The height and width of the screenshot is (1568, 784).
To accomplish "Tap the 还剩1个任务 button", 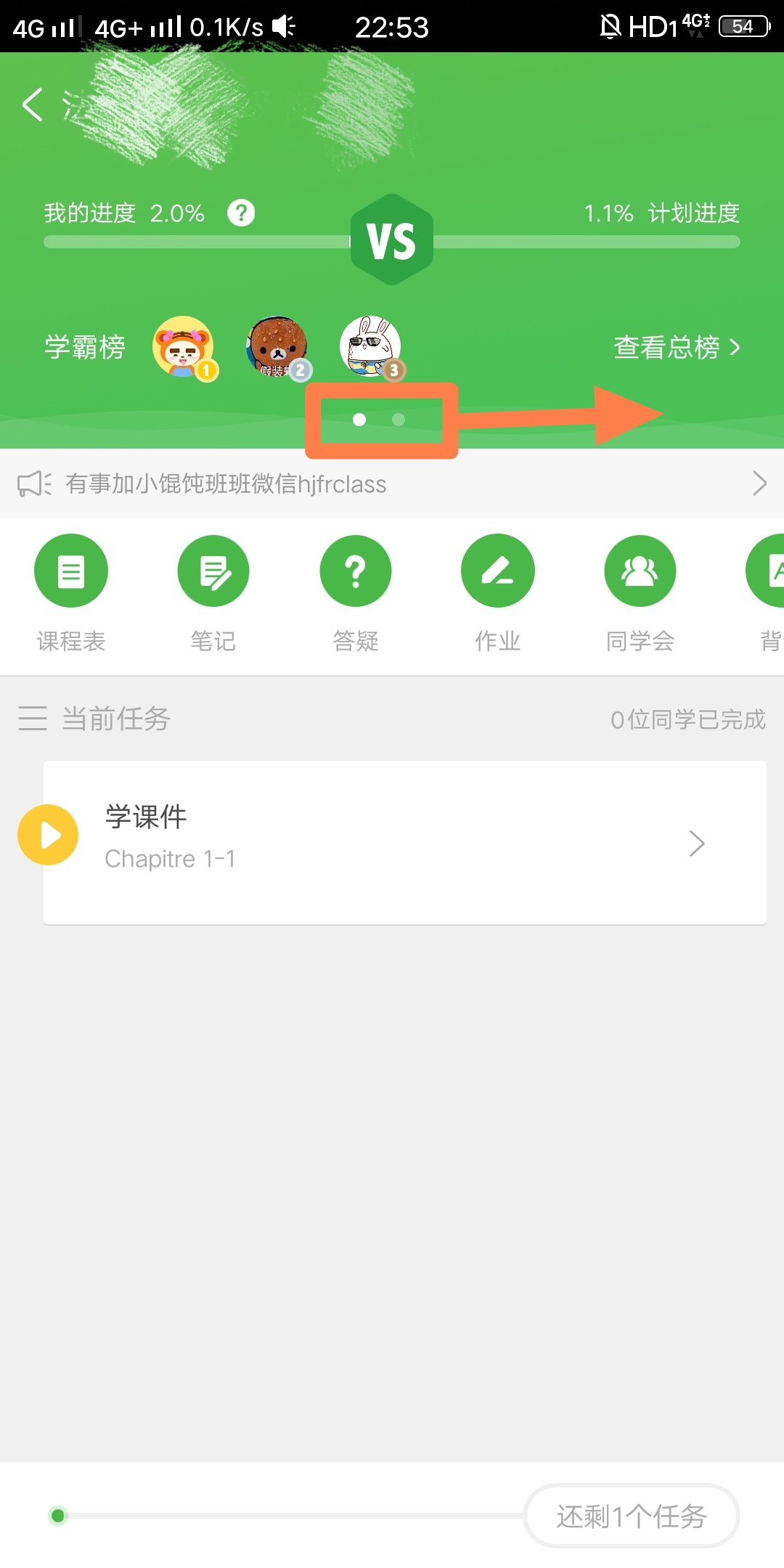I will pyautogui.click(x=631, y=1516).
